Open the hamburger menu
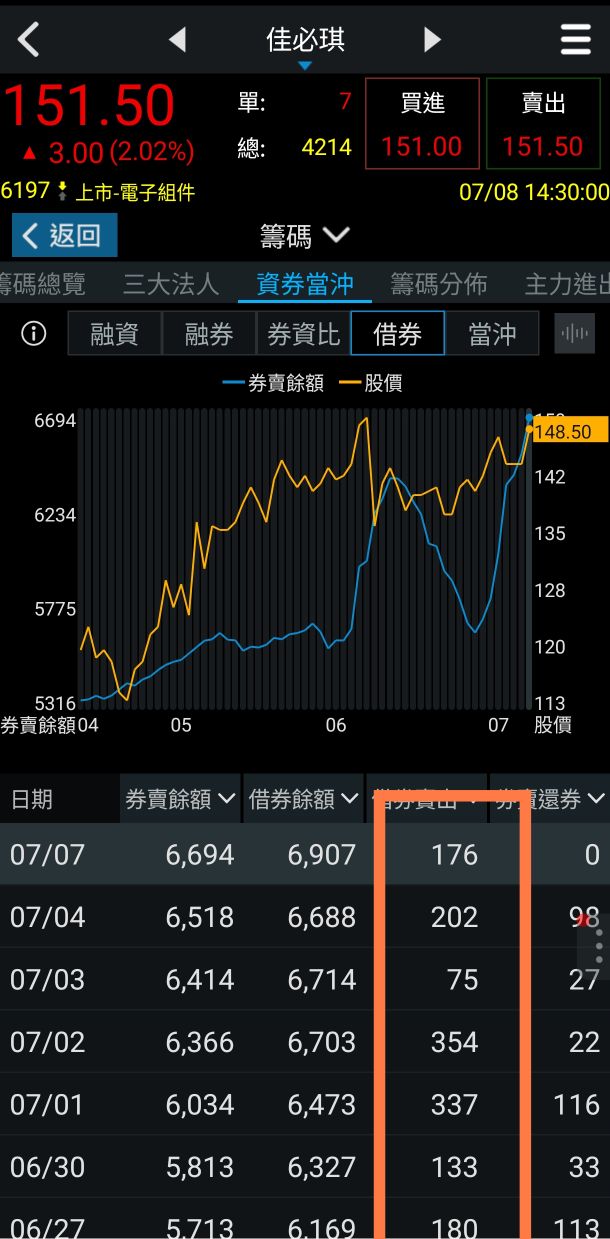 [x=576, y=40]
